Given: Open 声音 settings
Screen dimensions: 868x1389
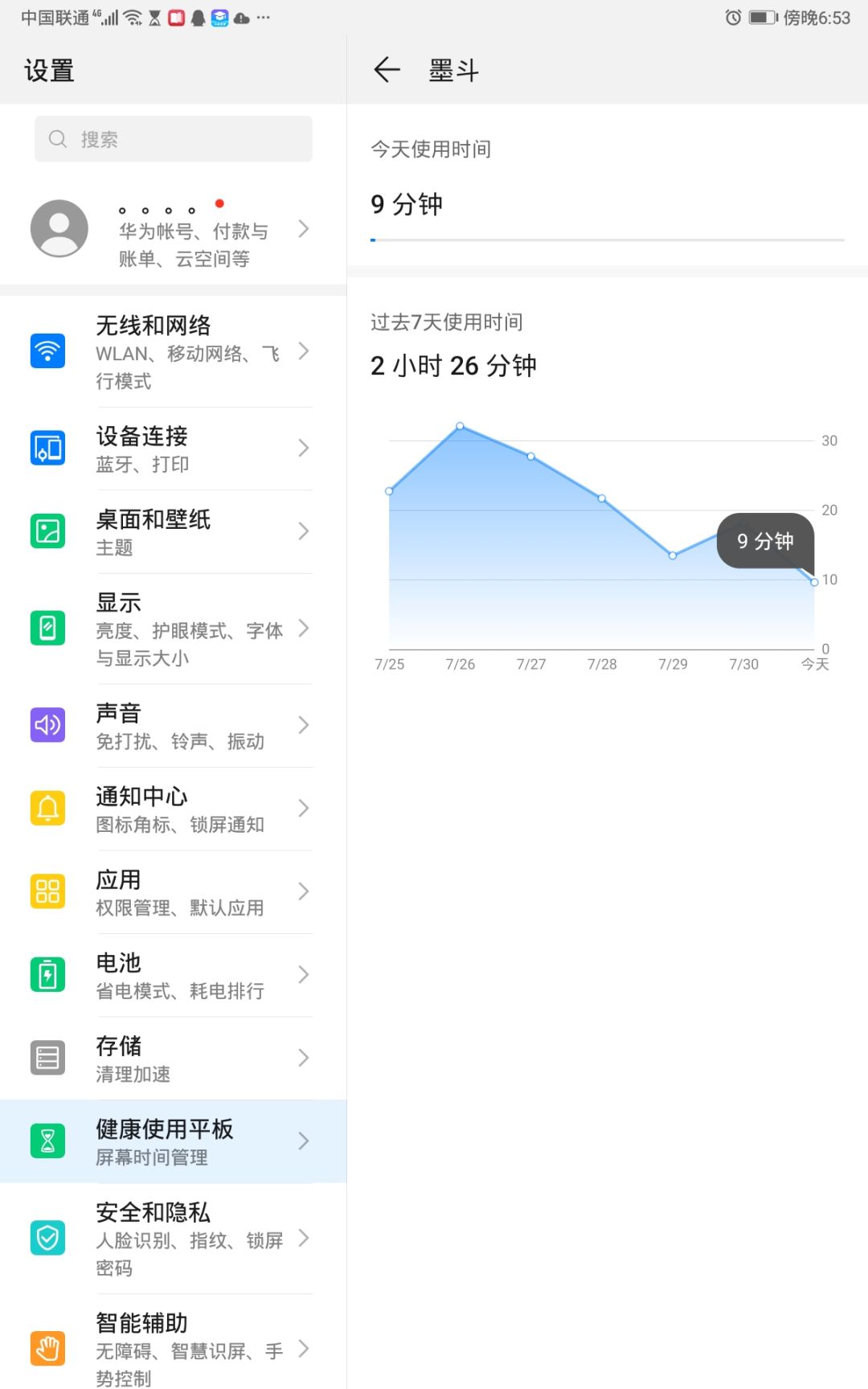Looking at the screenshot, I should pyautogui.click(x=174, y=726).
